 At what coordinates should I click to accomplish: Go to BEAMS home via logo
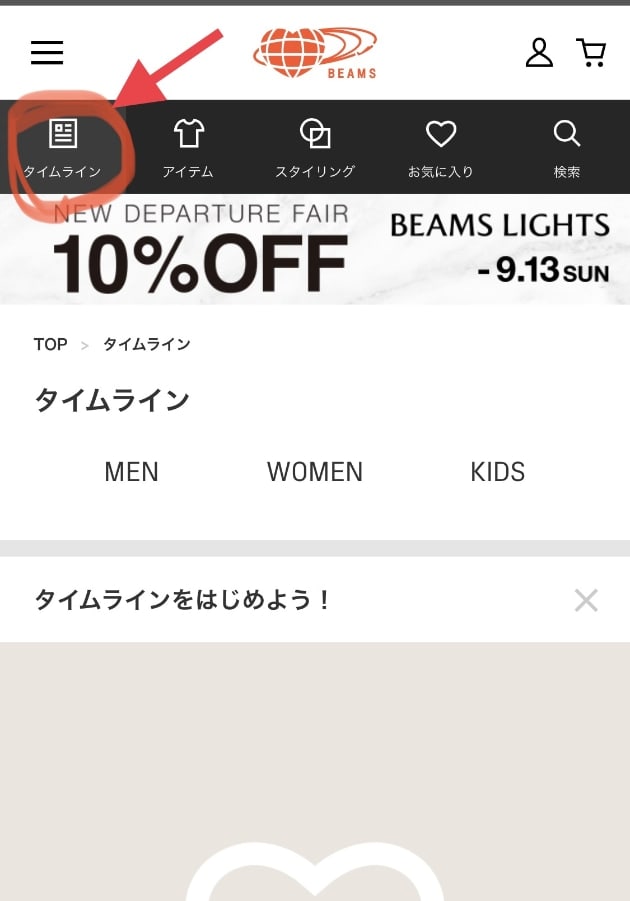(315, 52)
